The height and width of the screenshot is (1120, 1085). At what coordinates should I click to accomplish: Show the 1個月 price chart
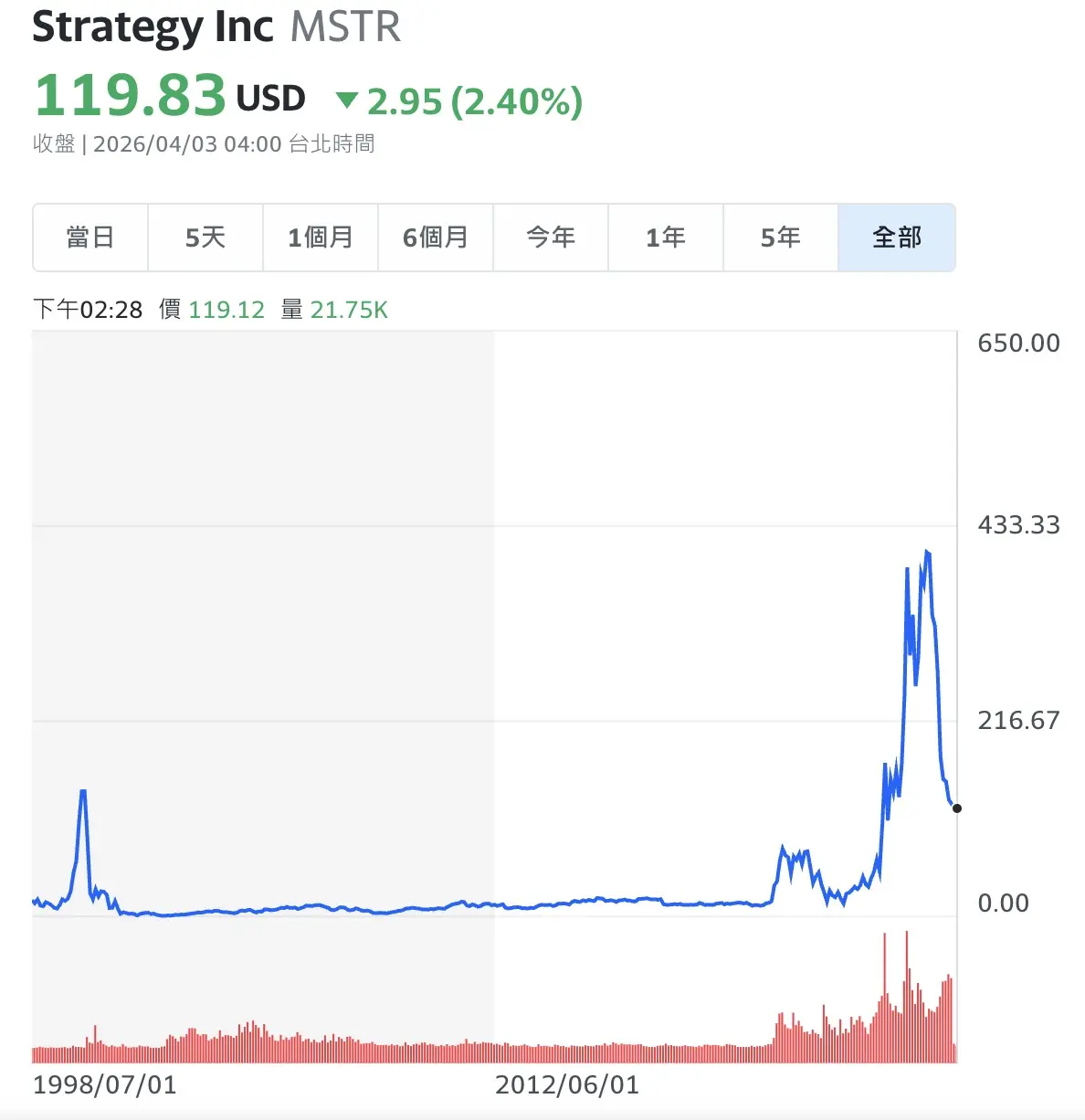point(321,238)
